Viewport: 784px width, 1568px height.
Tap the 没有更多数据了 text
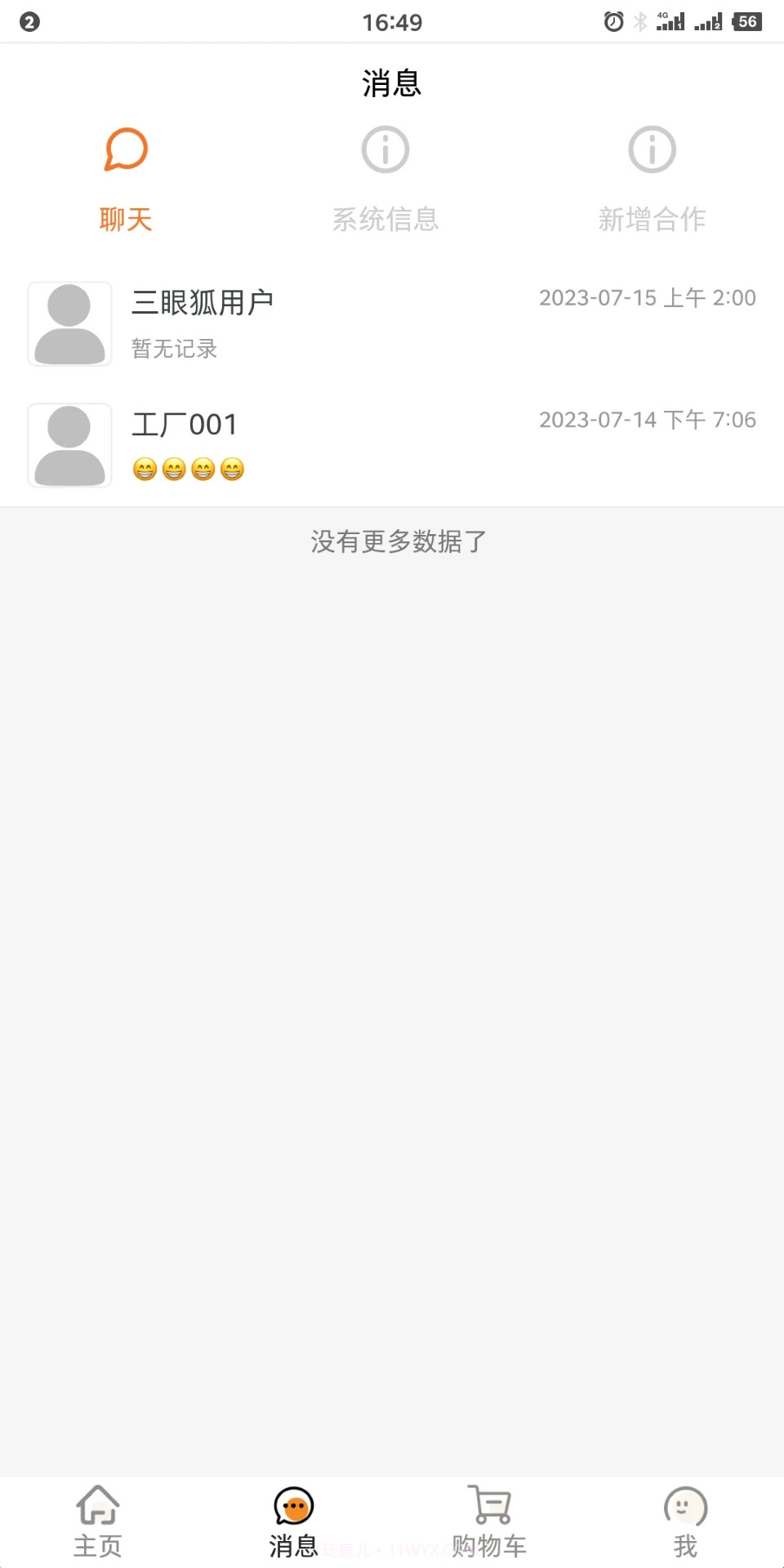point(397,541)
